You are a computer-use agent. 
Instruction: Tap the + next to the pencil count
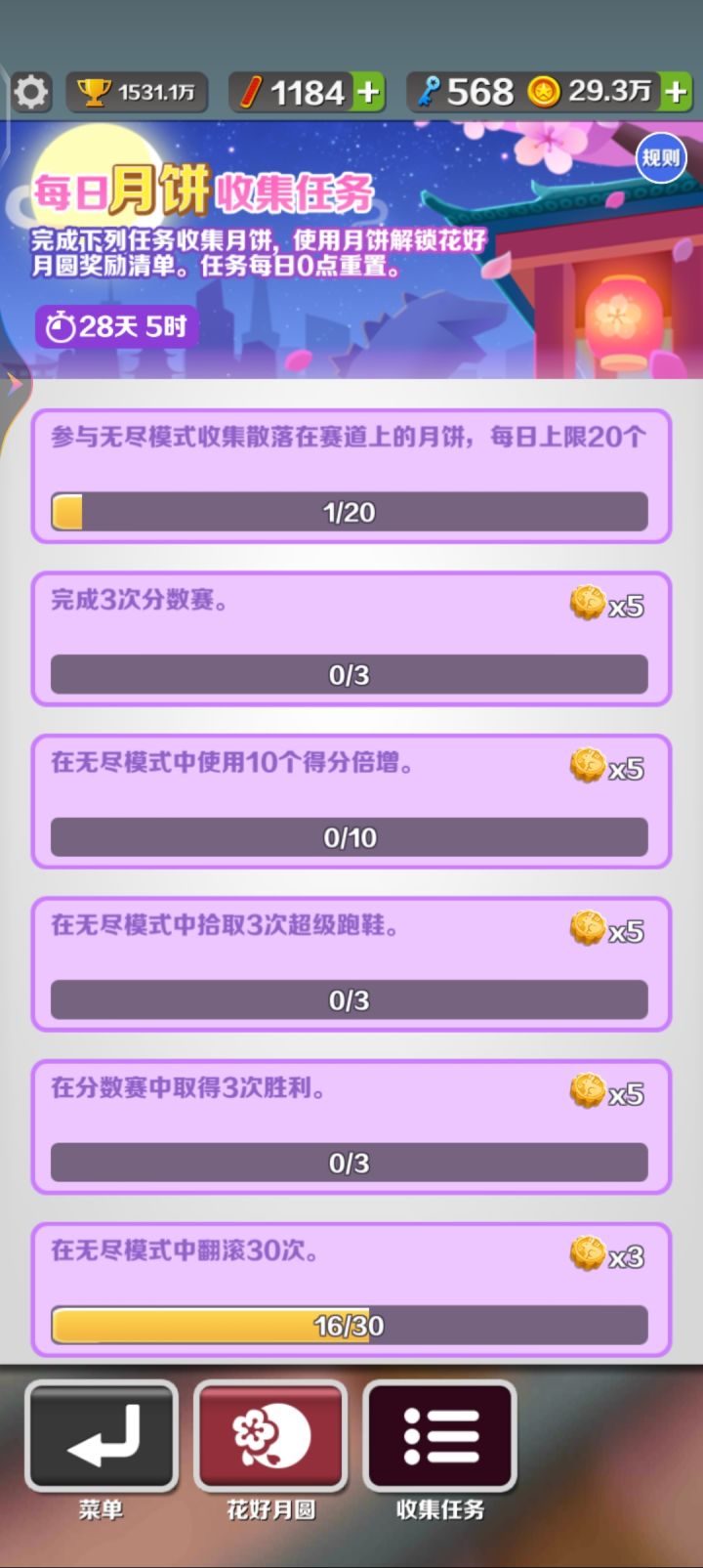point(368,90)
